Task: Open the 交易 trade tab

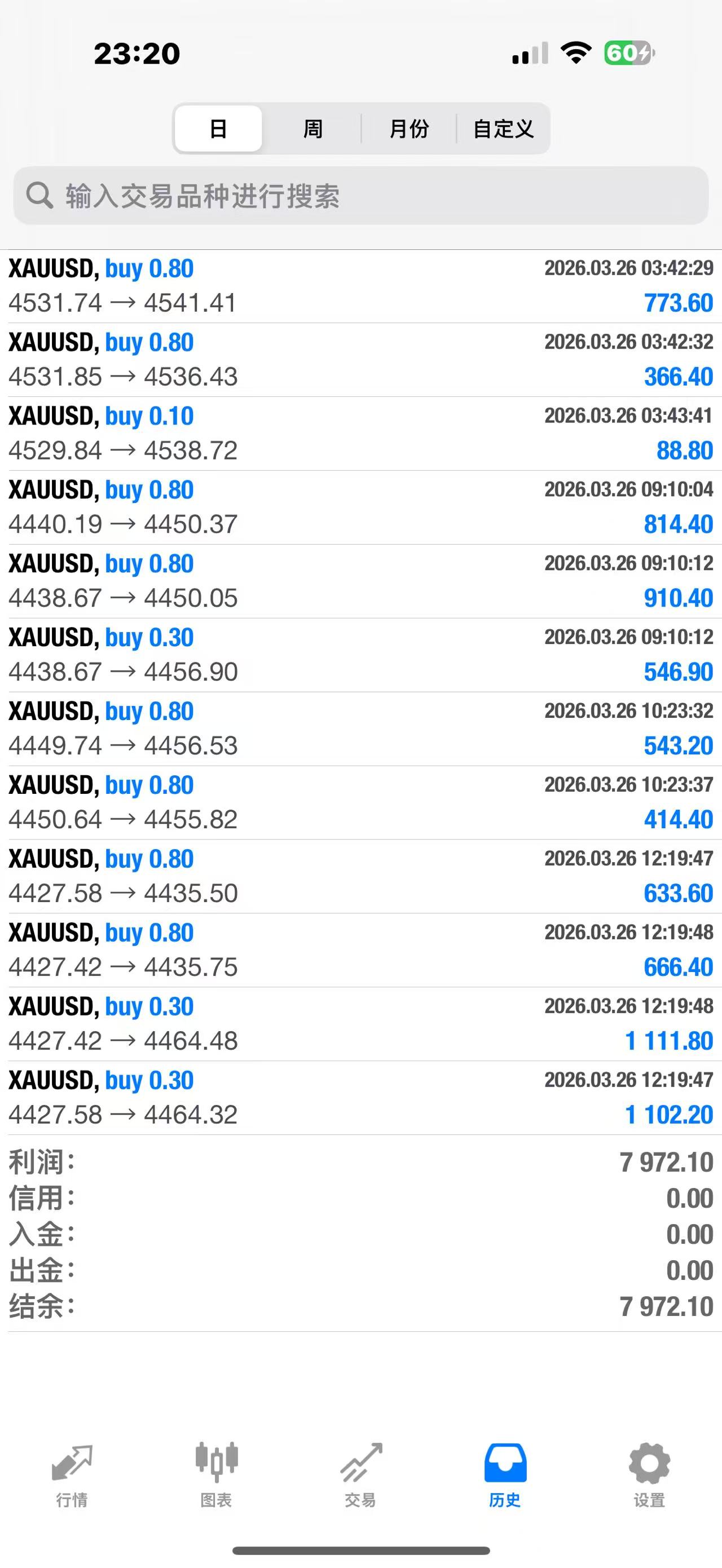Action: click(x=360, y=1474)
